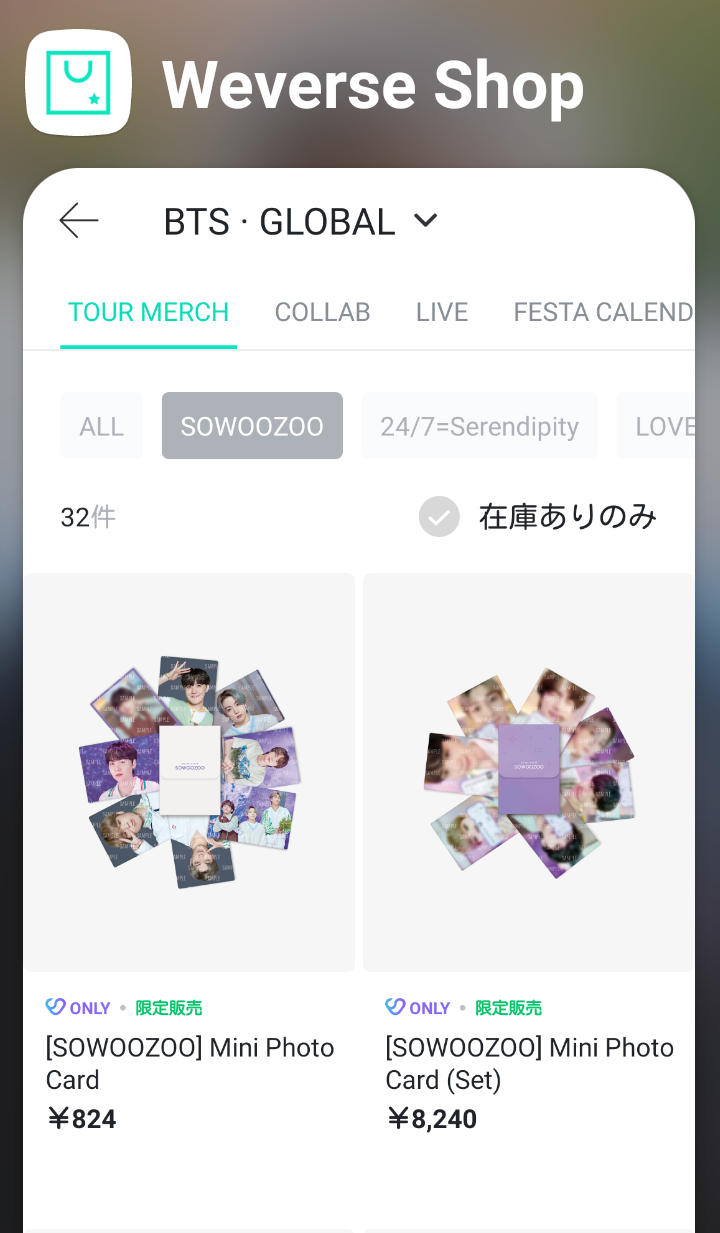
Task: Tap the LOVE filter chip
Action: [x=664, y=426]
